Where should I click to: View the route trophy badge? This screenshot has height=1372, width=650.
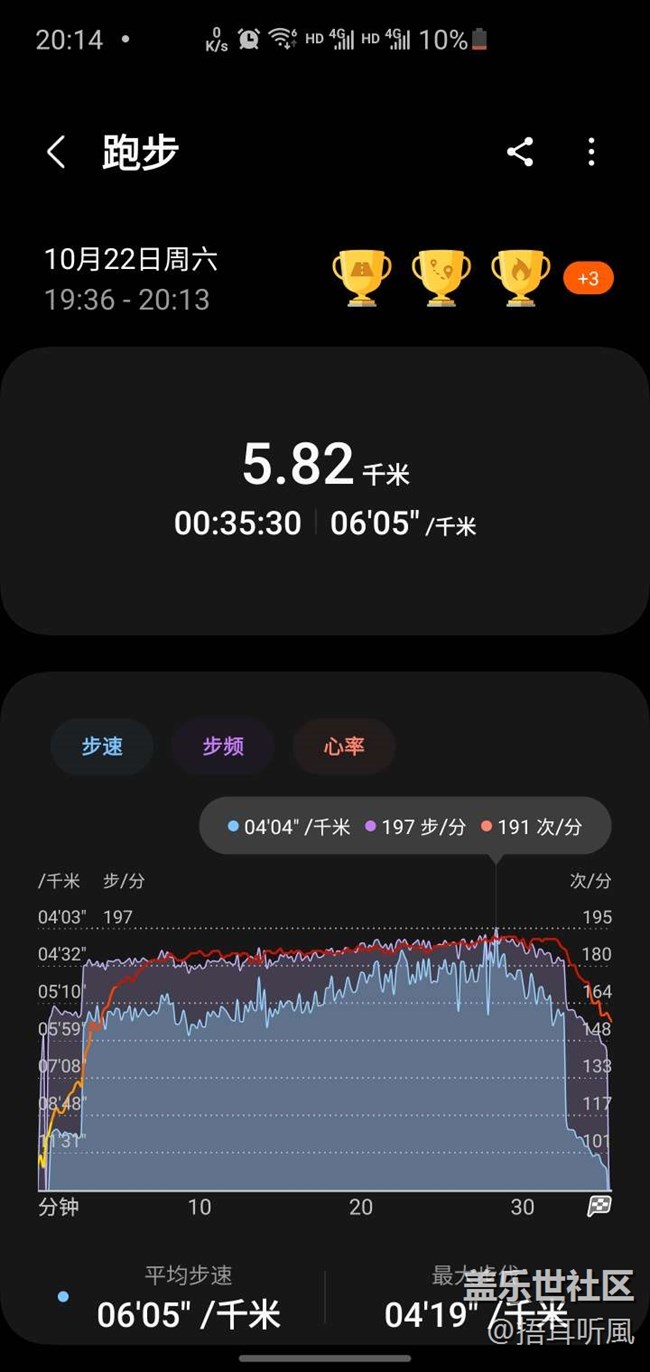pyautogui.click(x=441, y=276)
